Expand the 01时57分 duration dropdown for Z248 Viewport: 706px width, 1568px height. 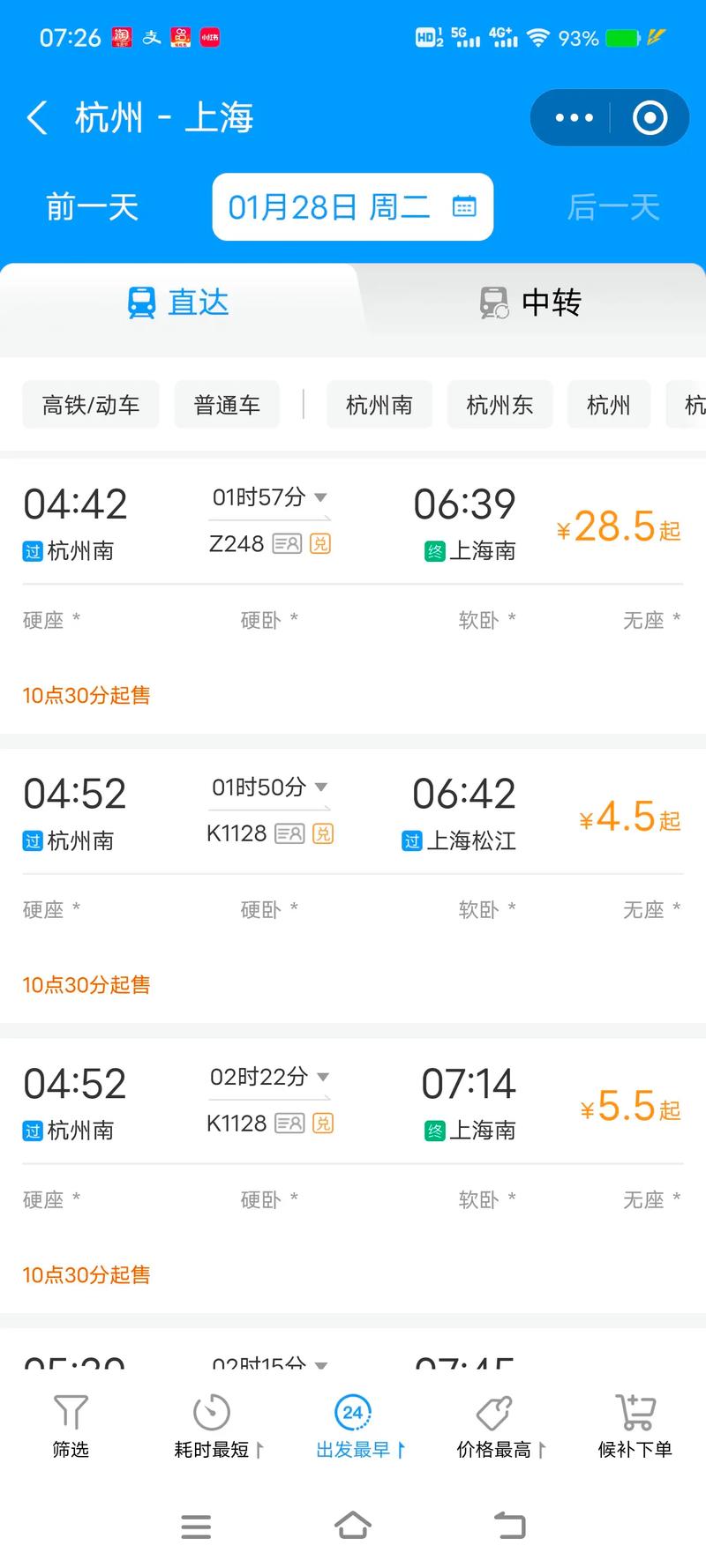point(322,497)
